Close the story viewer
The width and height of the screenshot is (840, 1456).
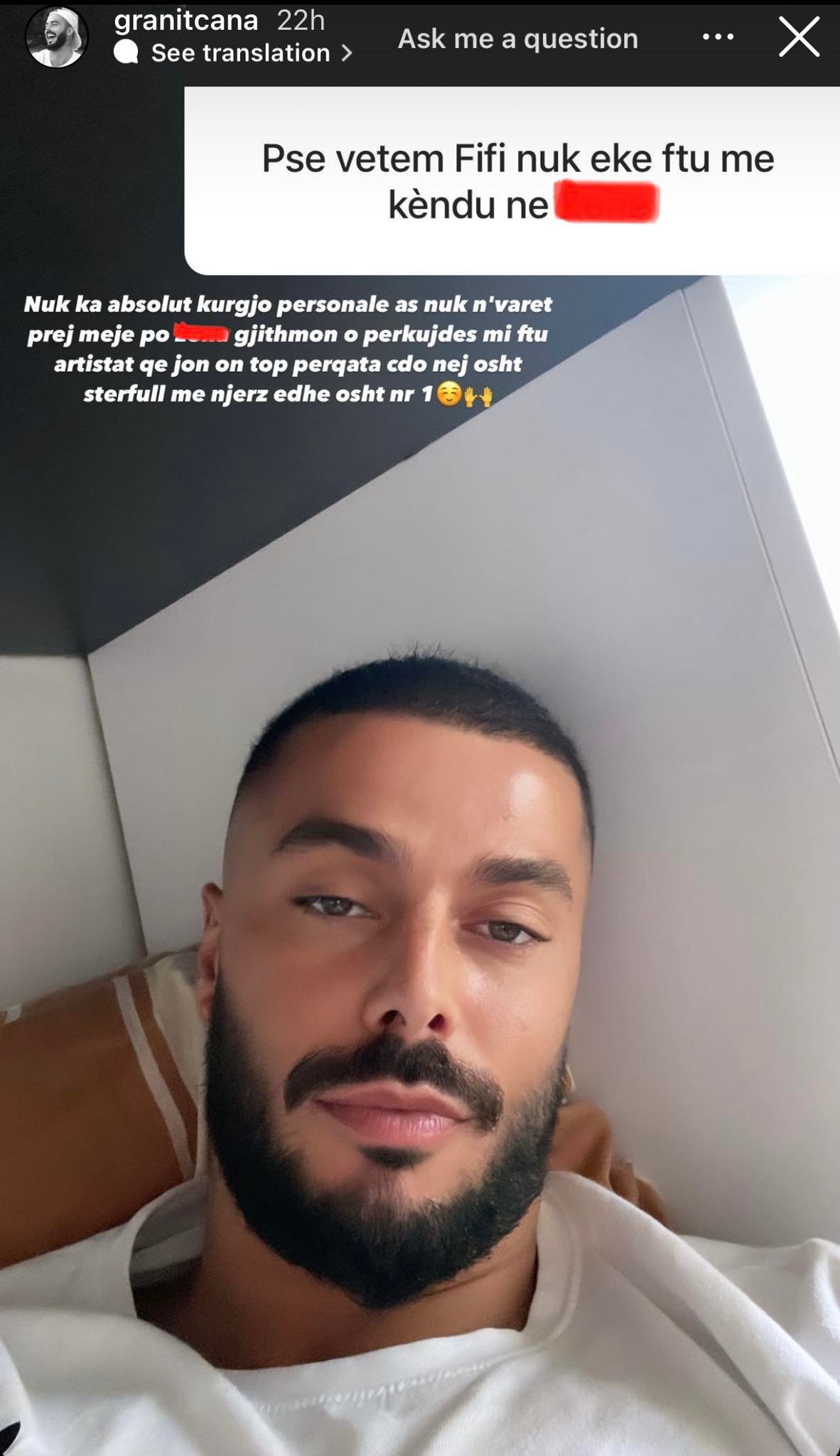pyautogui.click(x=799, y=37)
